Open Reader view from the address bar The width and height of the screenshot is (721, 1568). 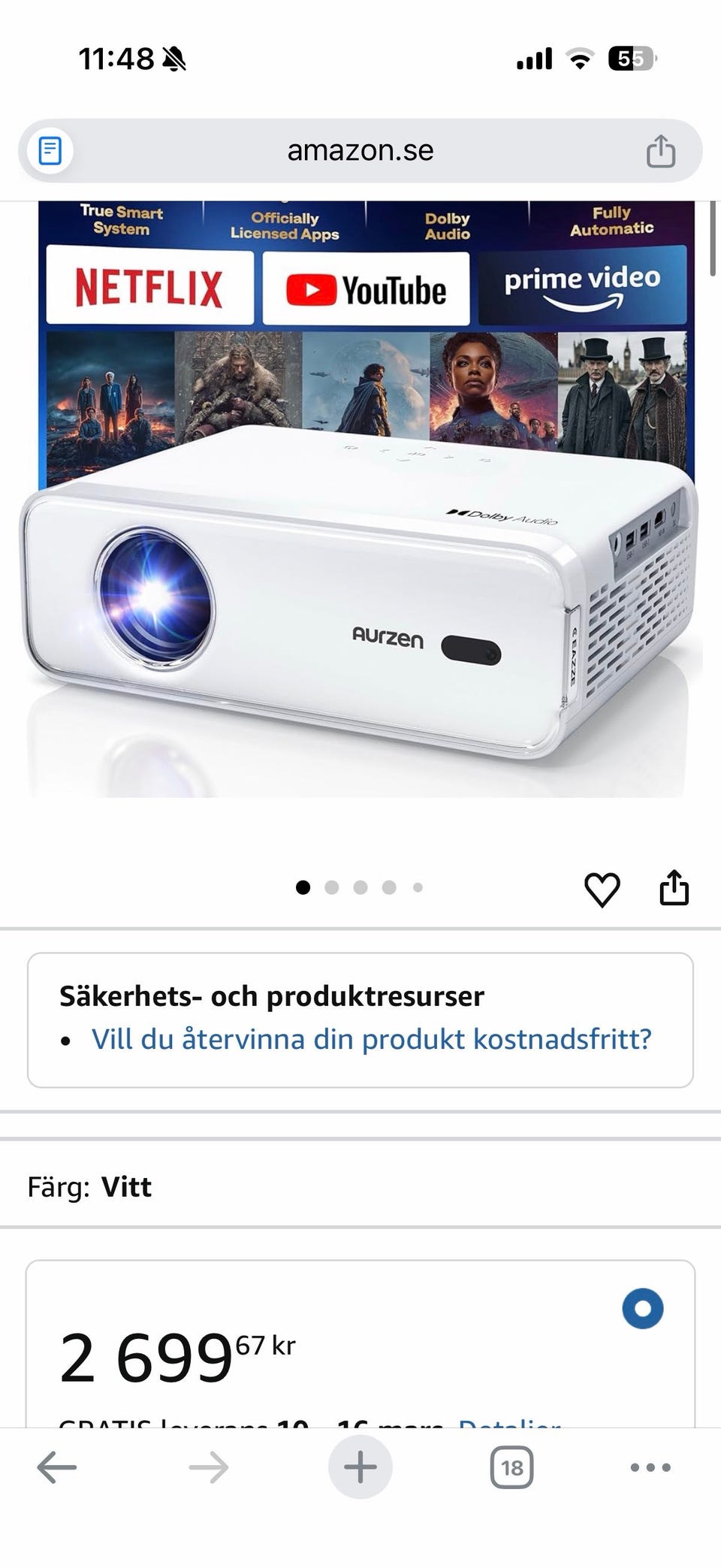pyautogui.click(x=50, y=150)
